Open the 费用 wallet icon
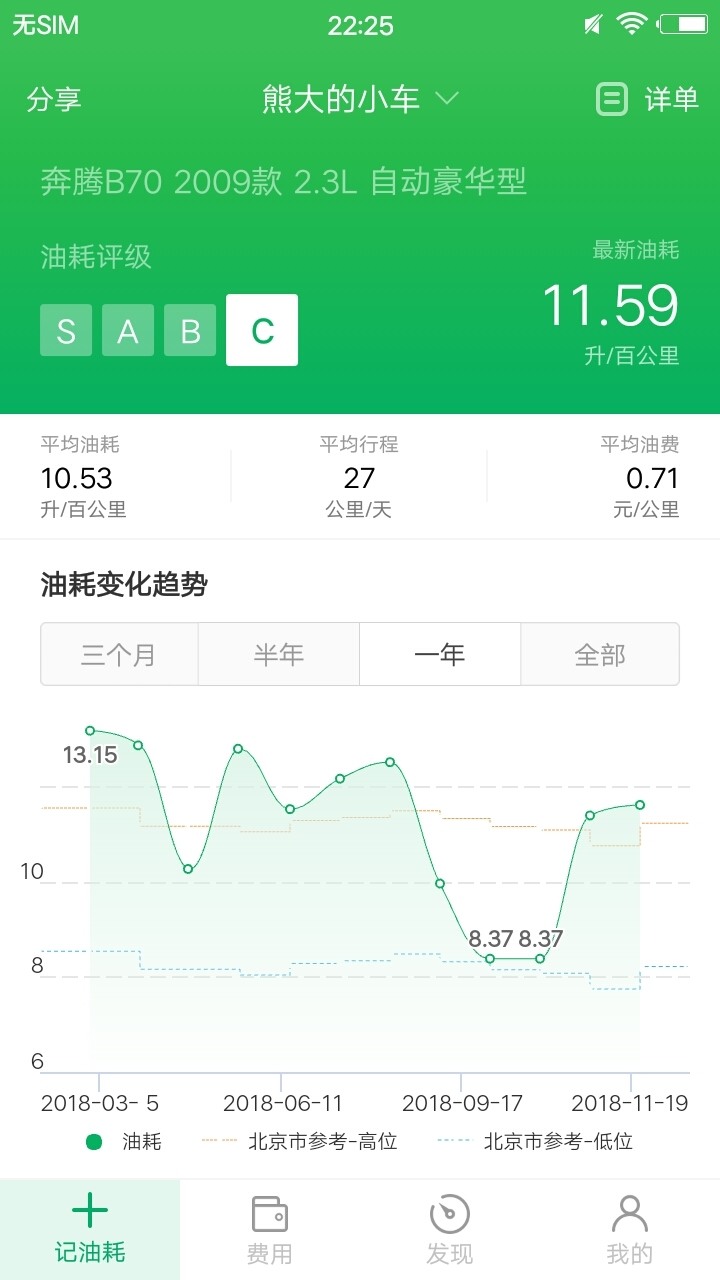 click(x=268, y=1212)
